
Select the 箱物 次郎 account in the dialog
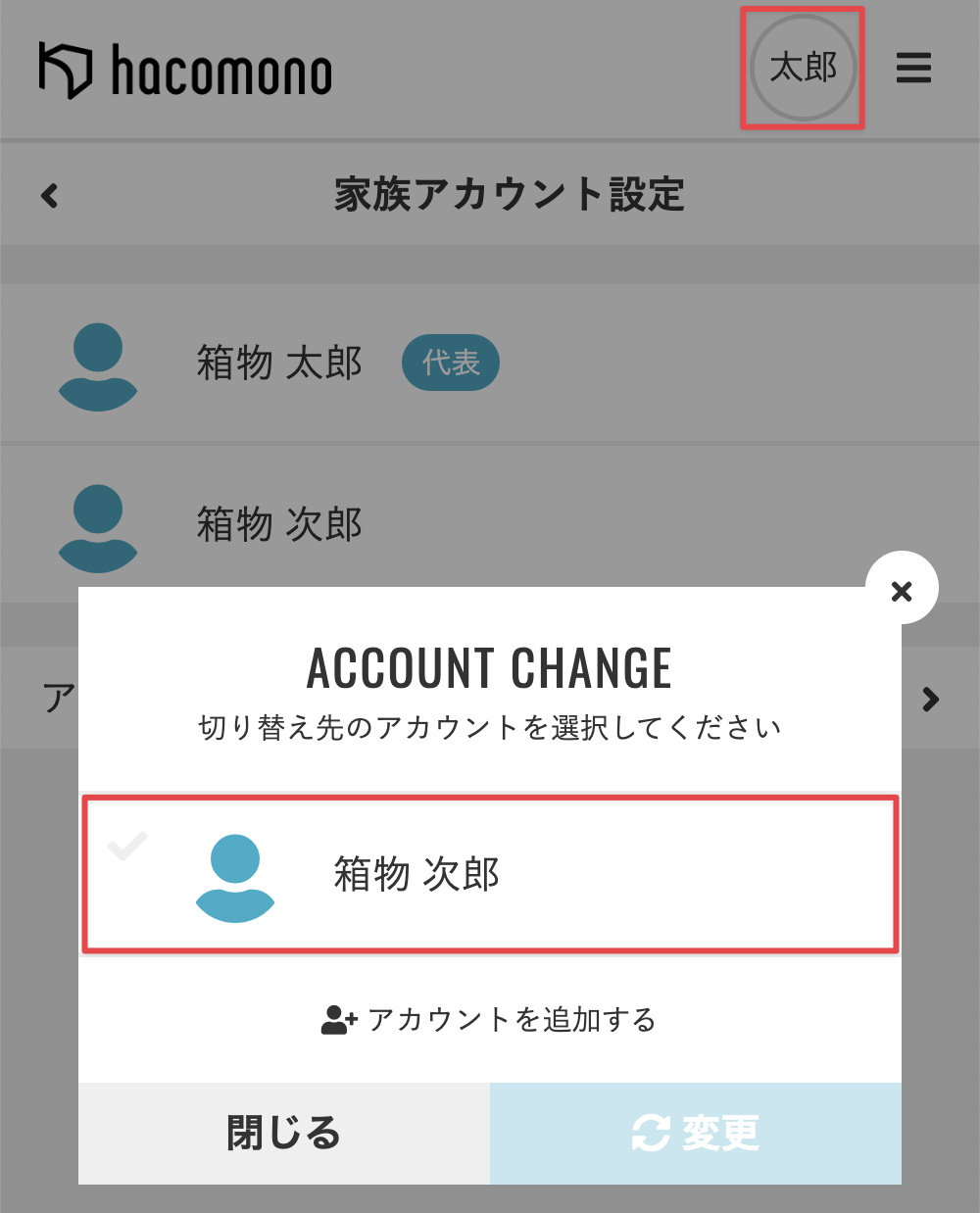489,873
